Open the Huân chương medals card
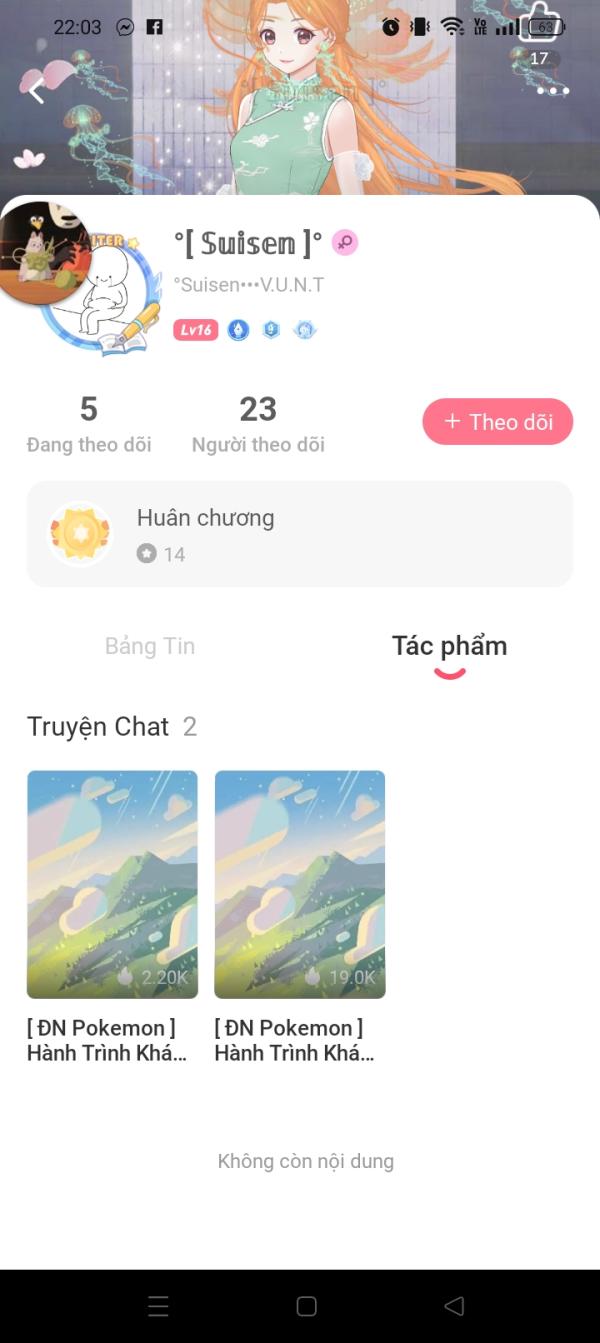The width and height of the screenshot is (600, 1343). [300, 534]
